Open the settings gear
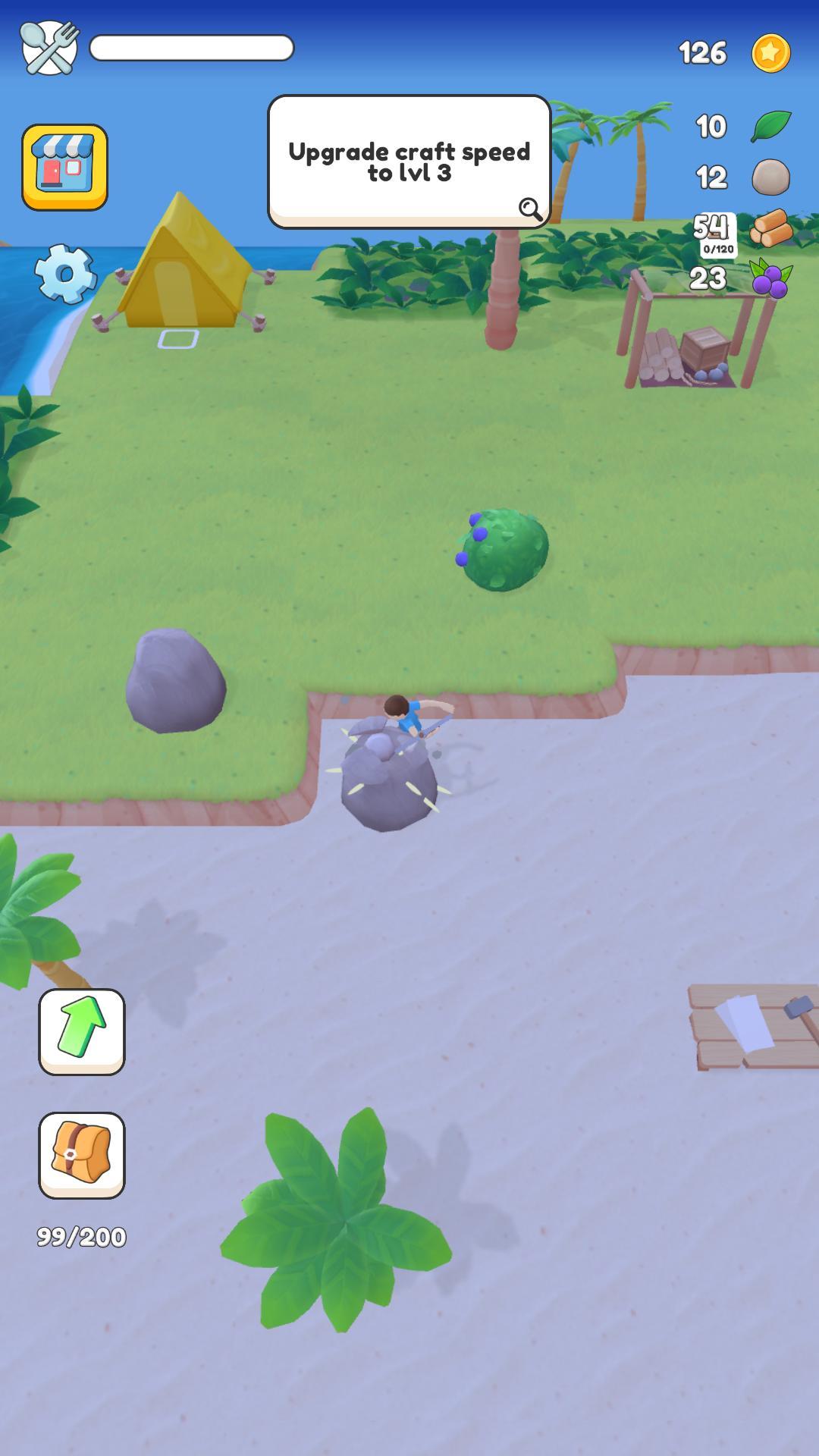This screenshot has height=1456, width=819. coord(65,274)
